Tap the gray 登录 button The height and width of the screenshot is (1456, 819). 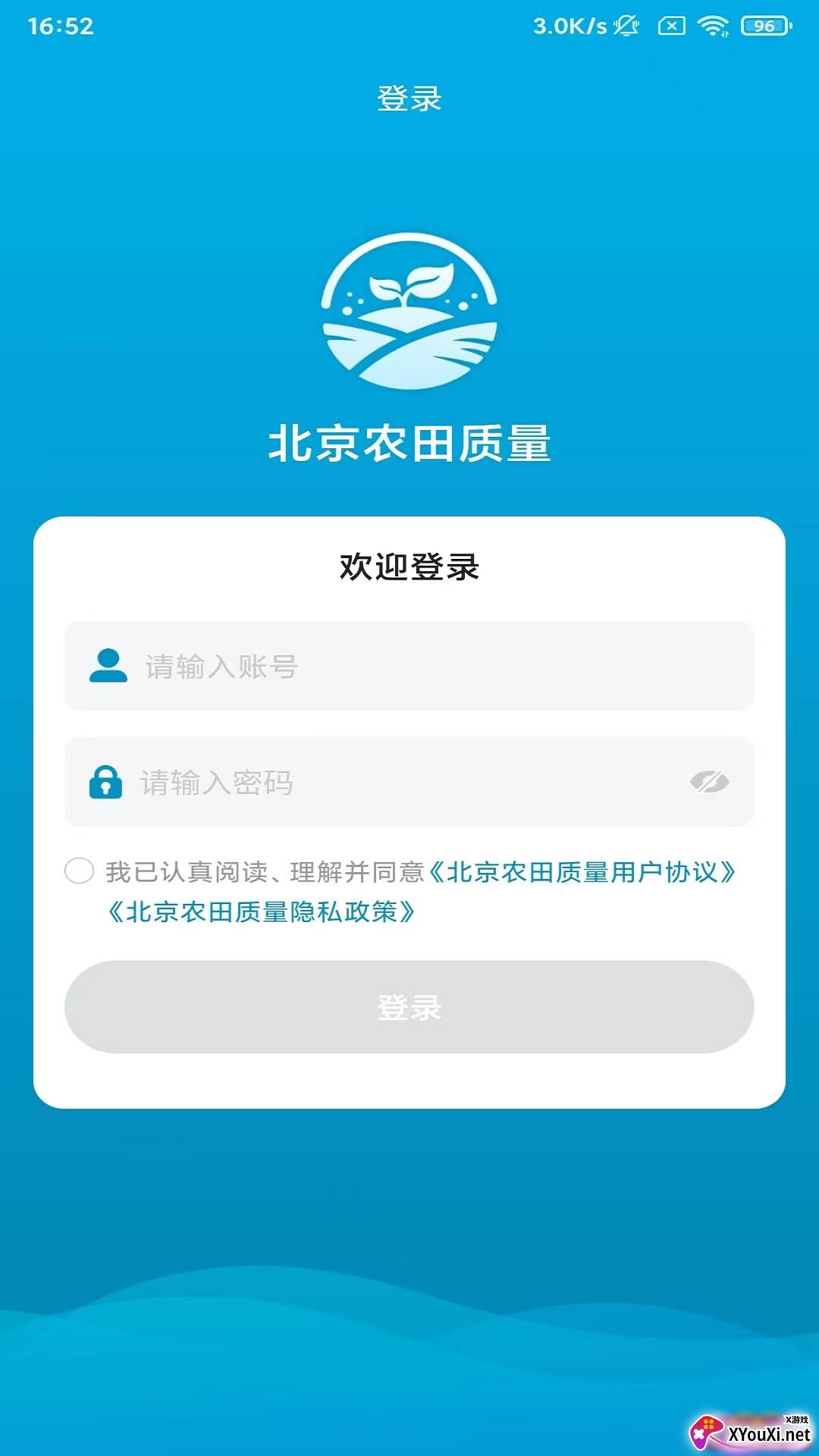[409, 1007]
